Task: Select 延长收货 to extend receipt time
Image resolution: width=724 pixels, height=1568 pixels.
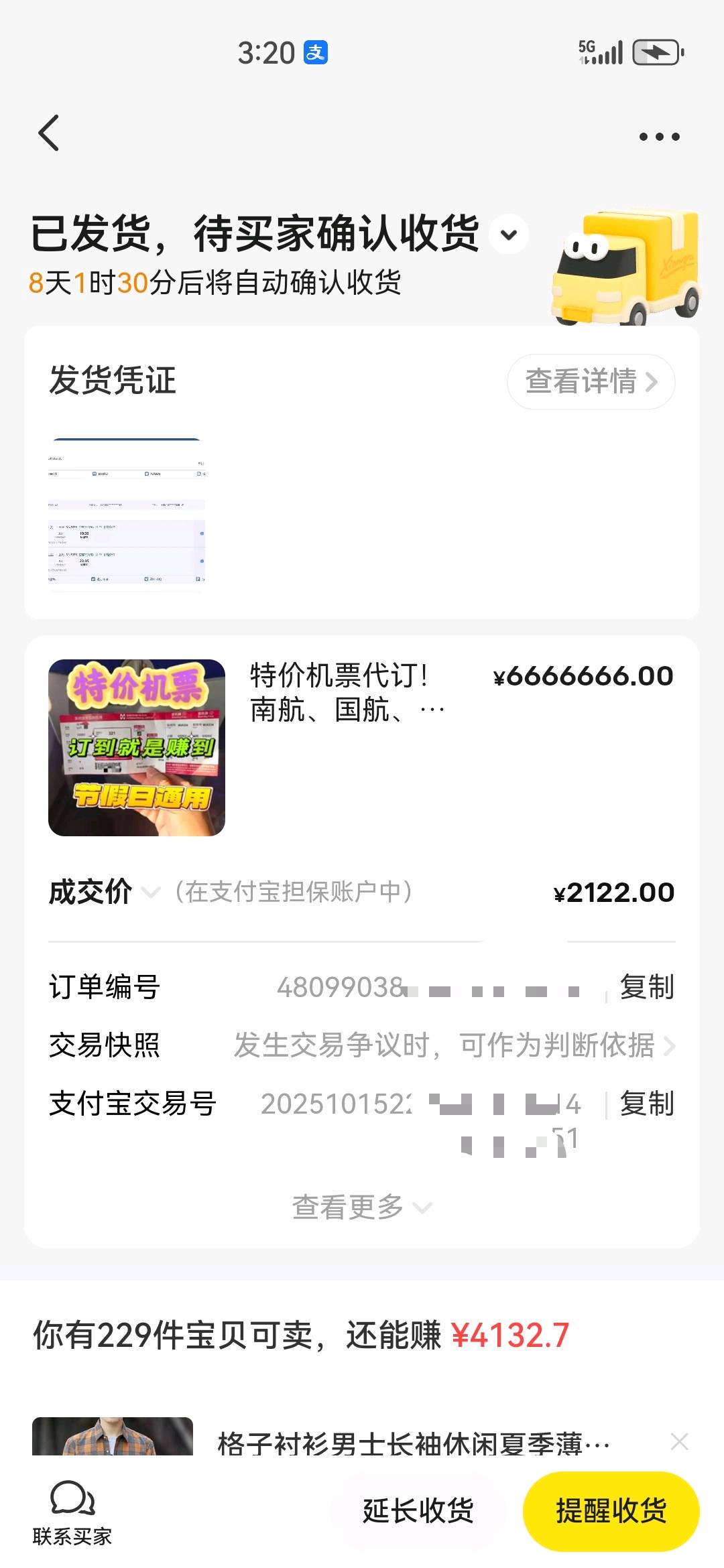Action: click(x=418, y=1511)
